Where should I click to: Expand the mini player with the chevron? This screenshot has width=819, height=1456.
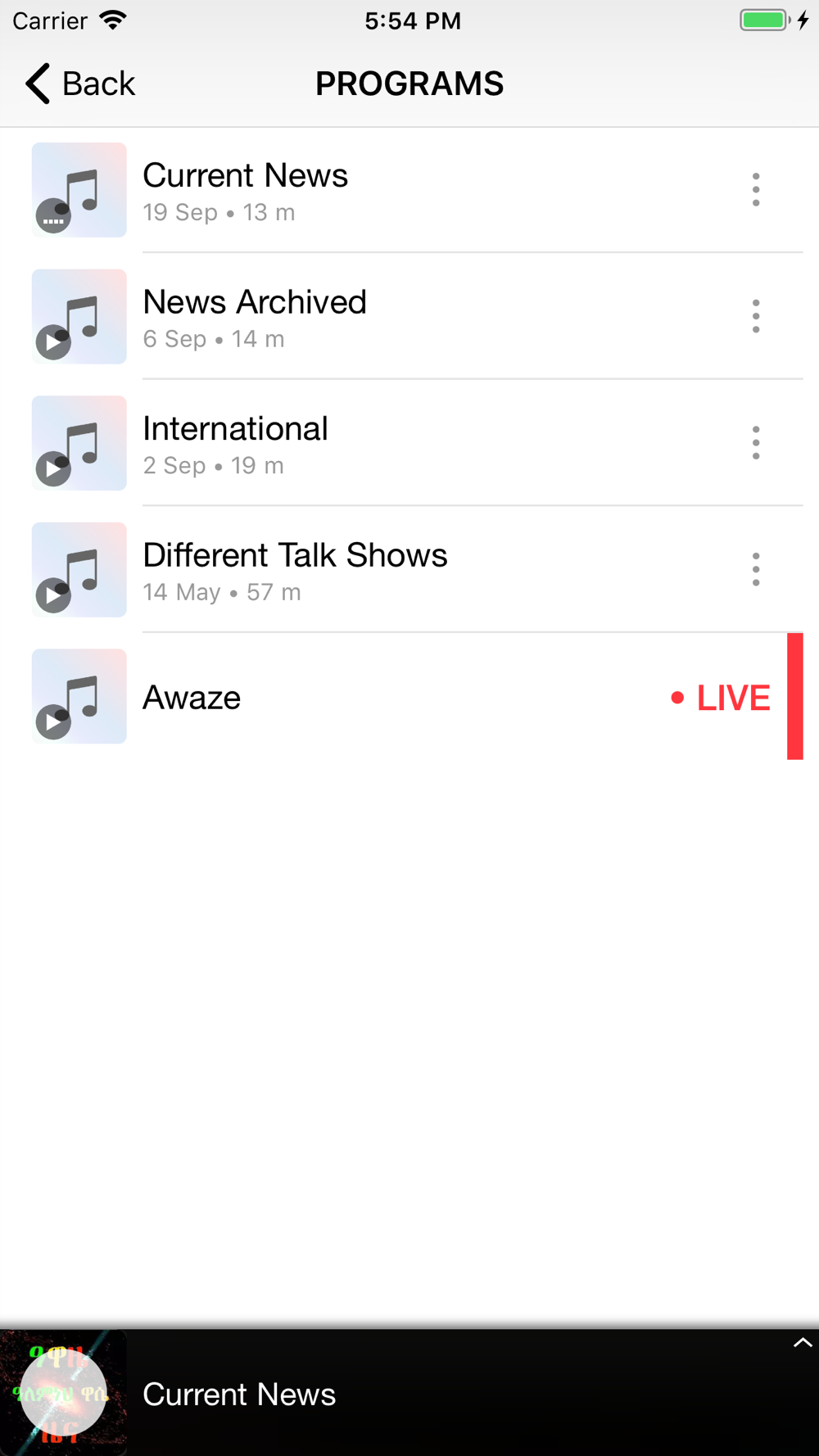802,1343
